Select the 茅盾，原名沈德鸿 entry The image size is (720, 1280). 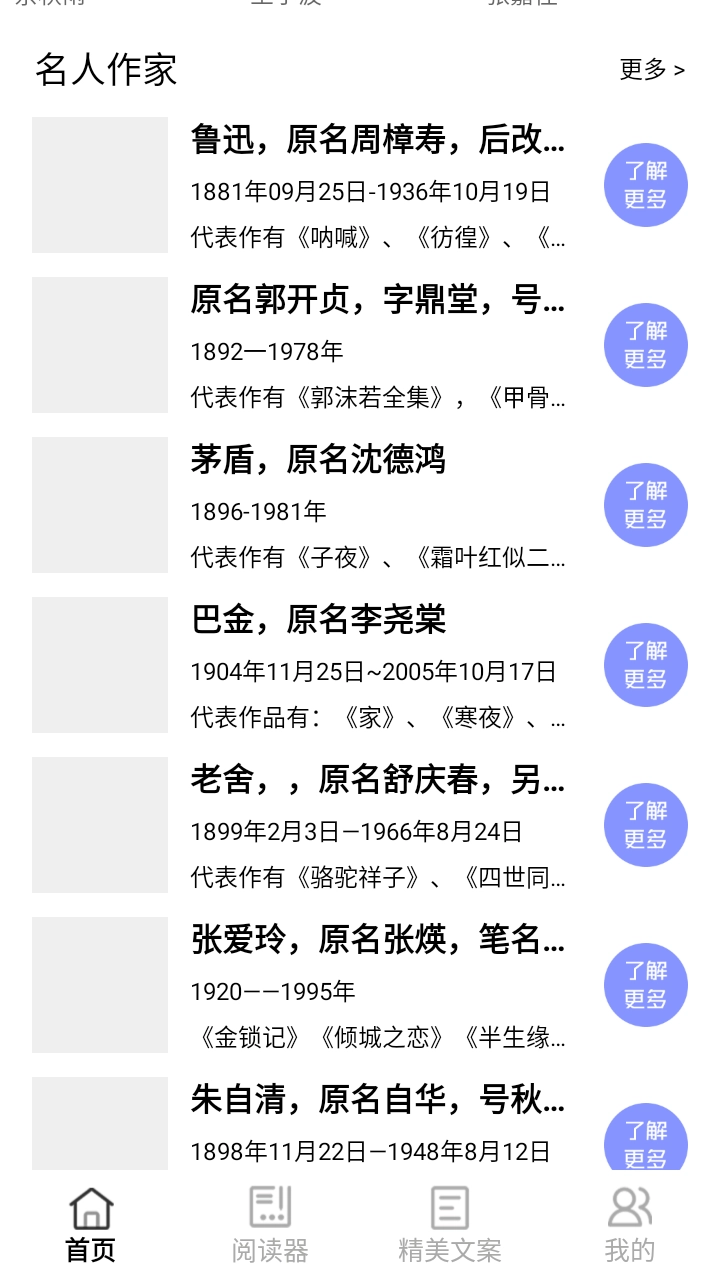[320, 460]
